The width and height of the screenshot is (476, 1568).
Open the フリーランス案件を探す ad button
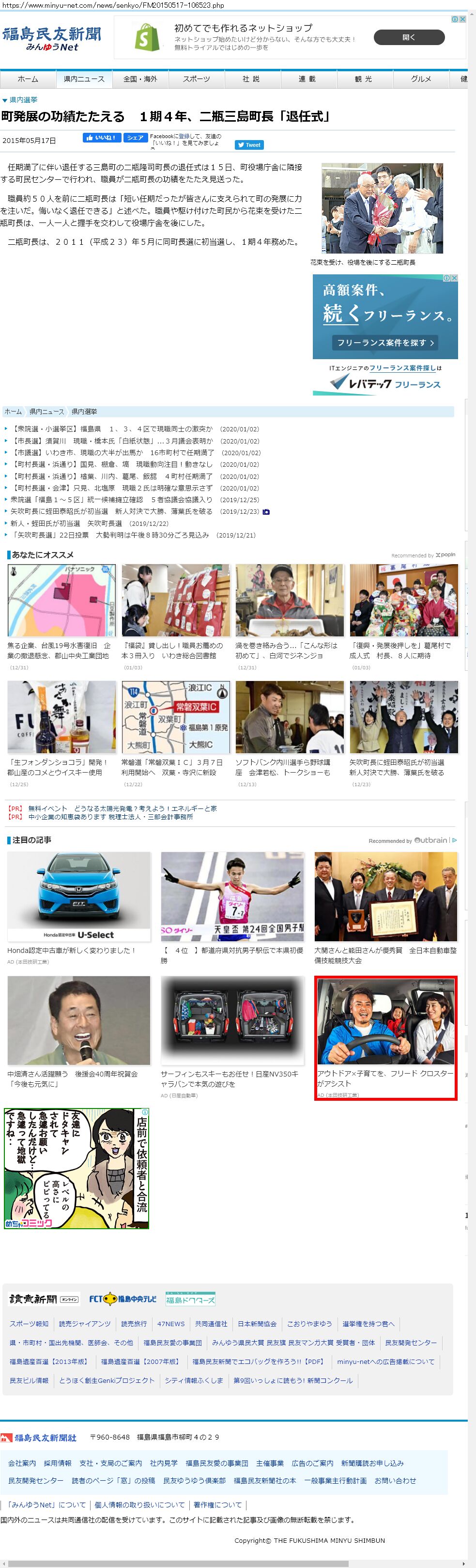(385, 343)
